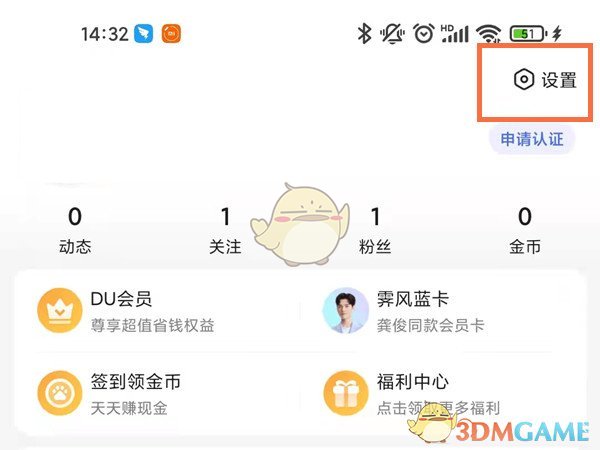View 动态 posts count

(x=75, y=230)
